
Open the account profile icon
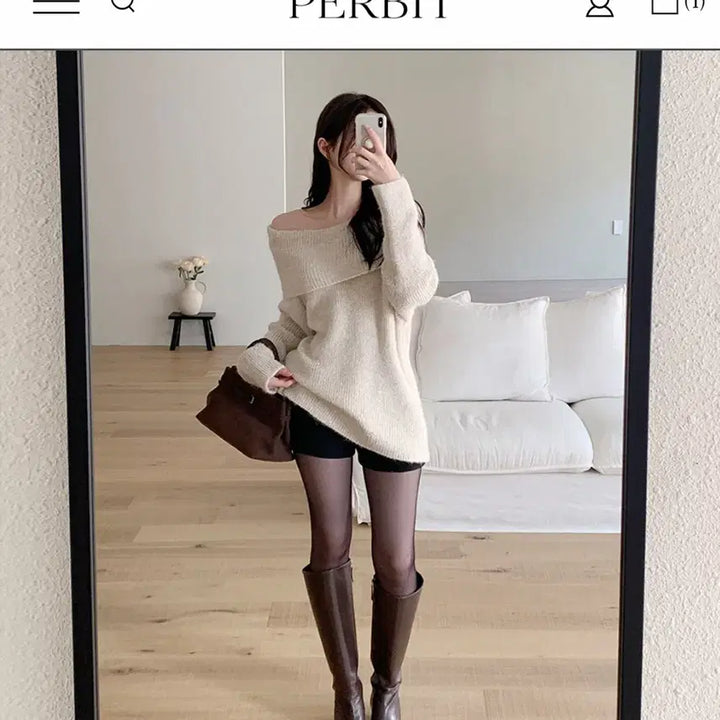coord(599,6)
